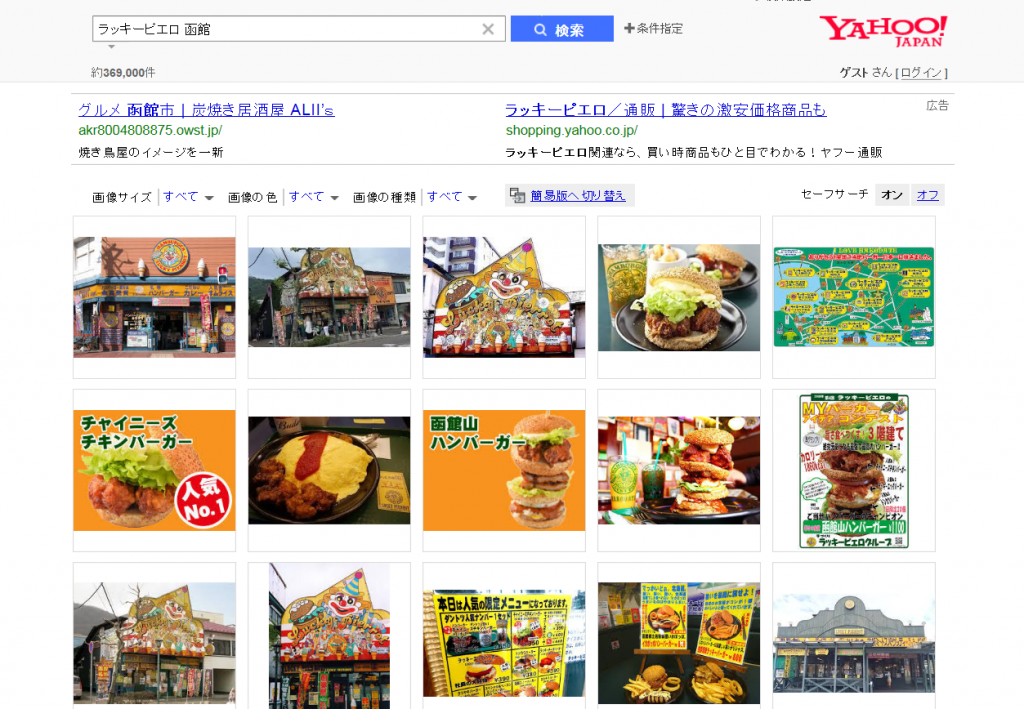Open 条件指定 advanced search options
The height and width of the screenshot is (709, 1024).
coord(653,29)
